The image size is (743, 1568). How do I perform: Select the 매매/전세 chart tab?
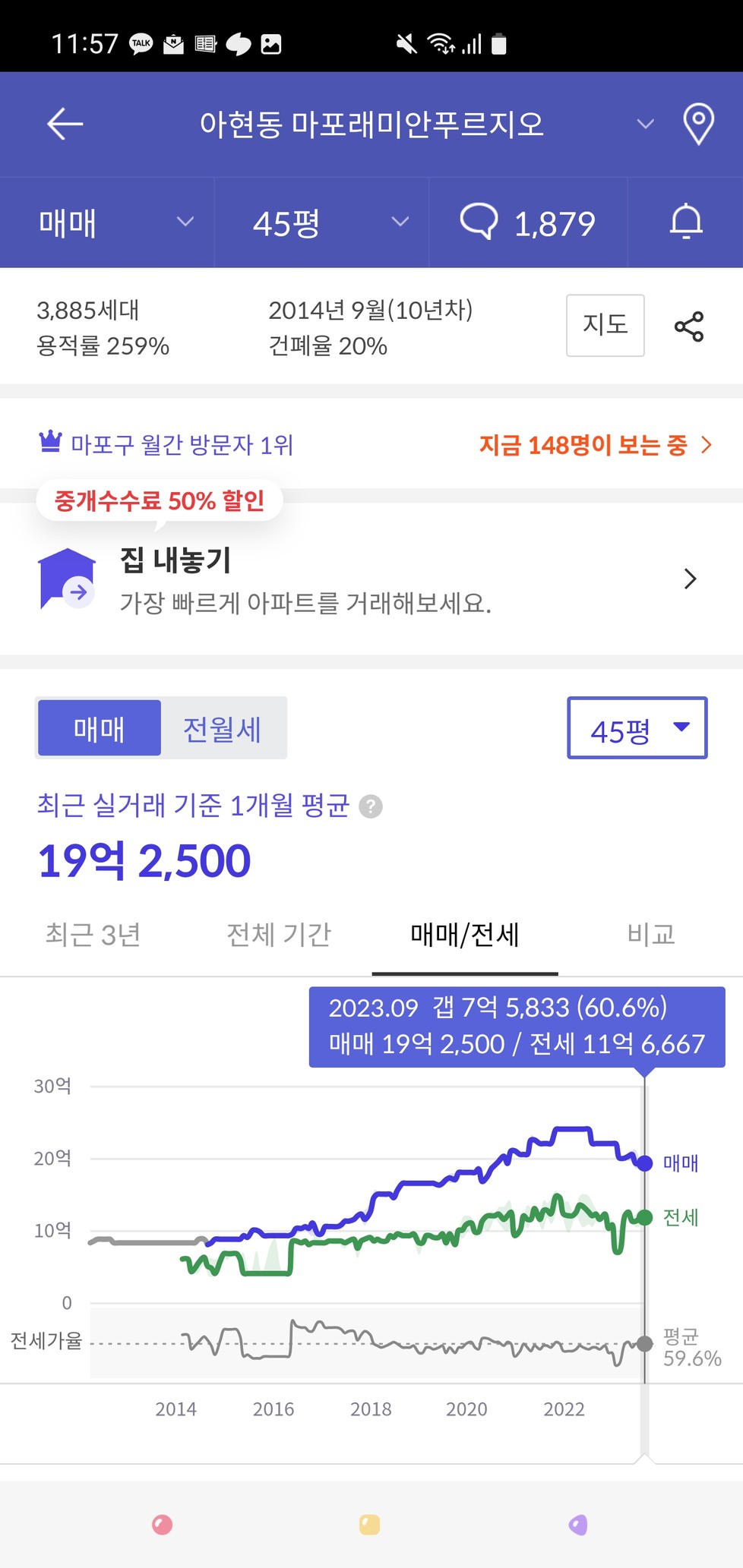coord(465,935)
